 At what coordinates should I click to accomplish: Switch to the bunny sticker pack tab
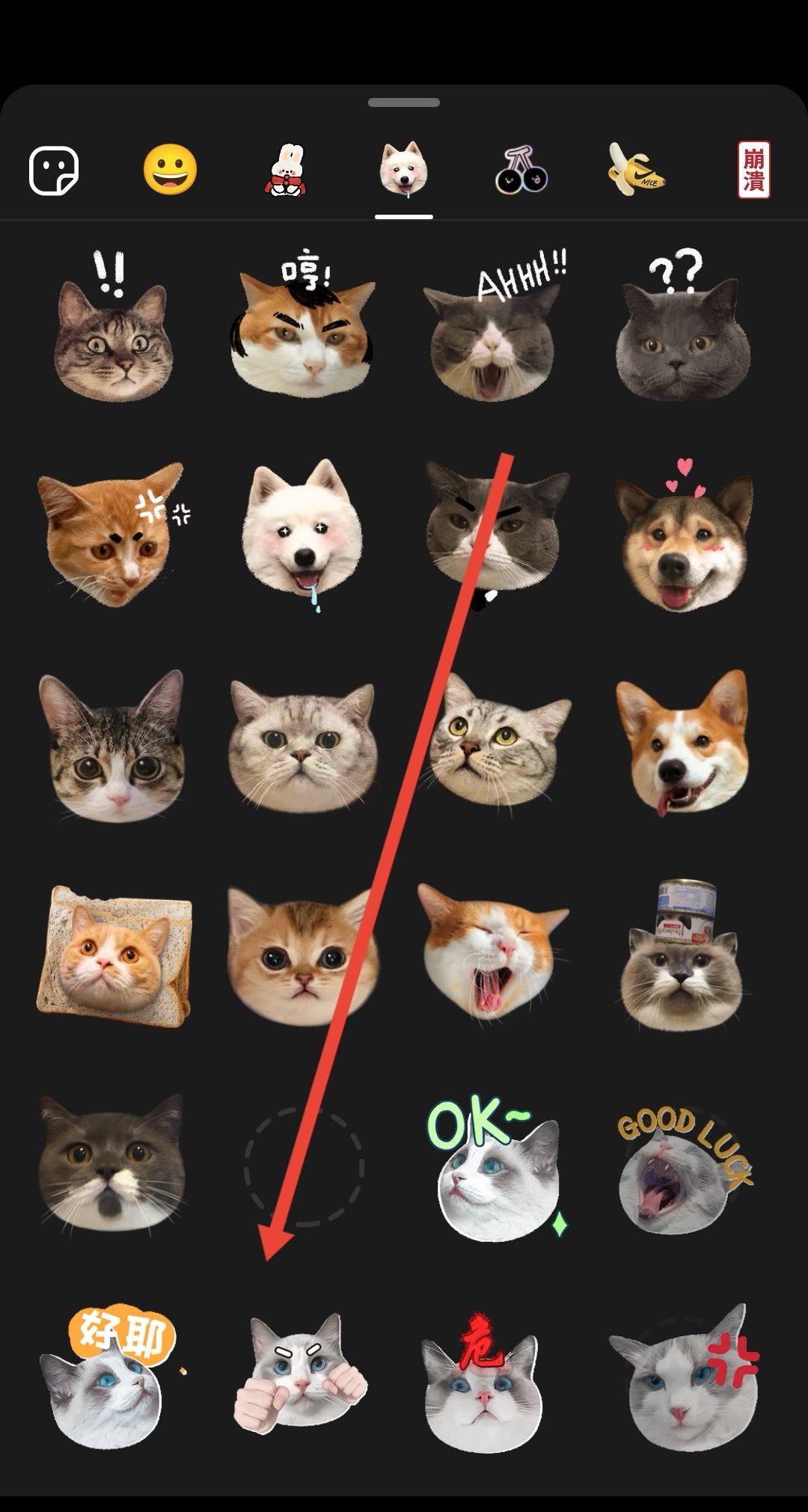click(x=287, y=171)
